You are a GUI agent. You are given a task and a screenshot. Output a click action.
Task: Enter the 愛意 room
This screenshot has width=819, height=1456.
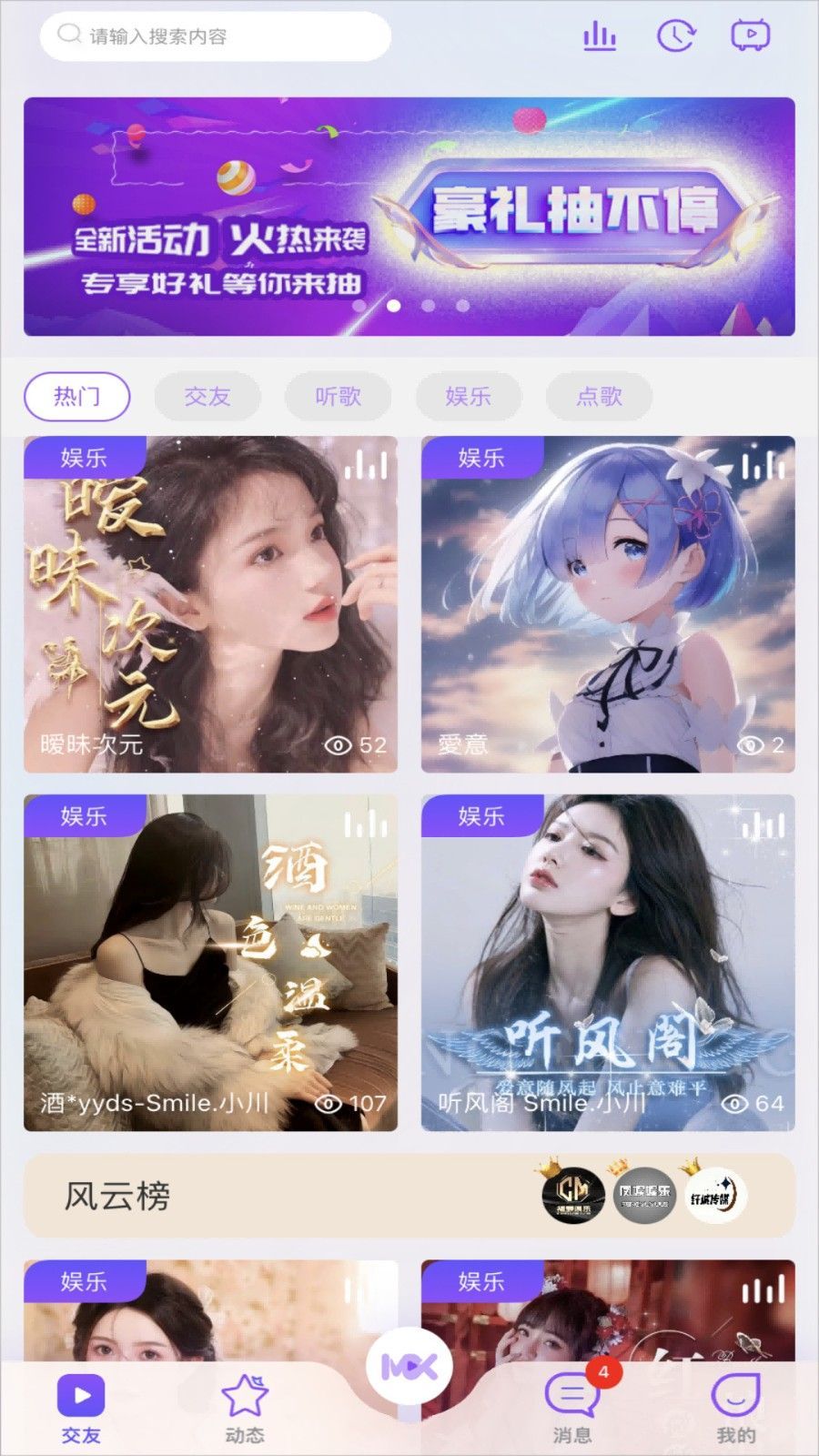coord(608,604)
